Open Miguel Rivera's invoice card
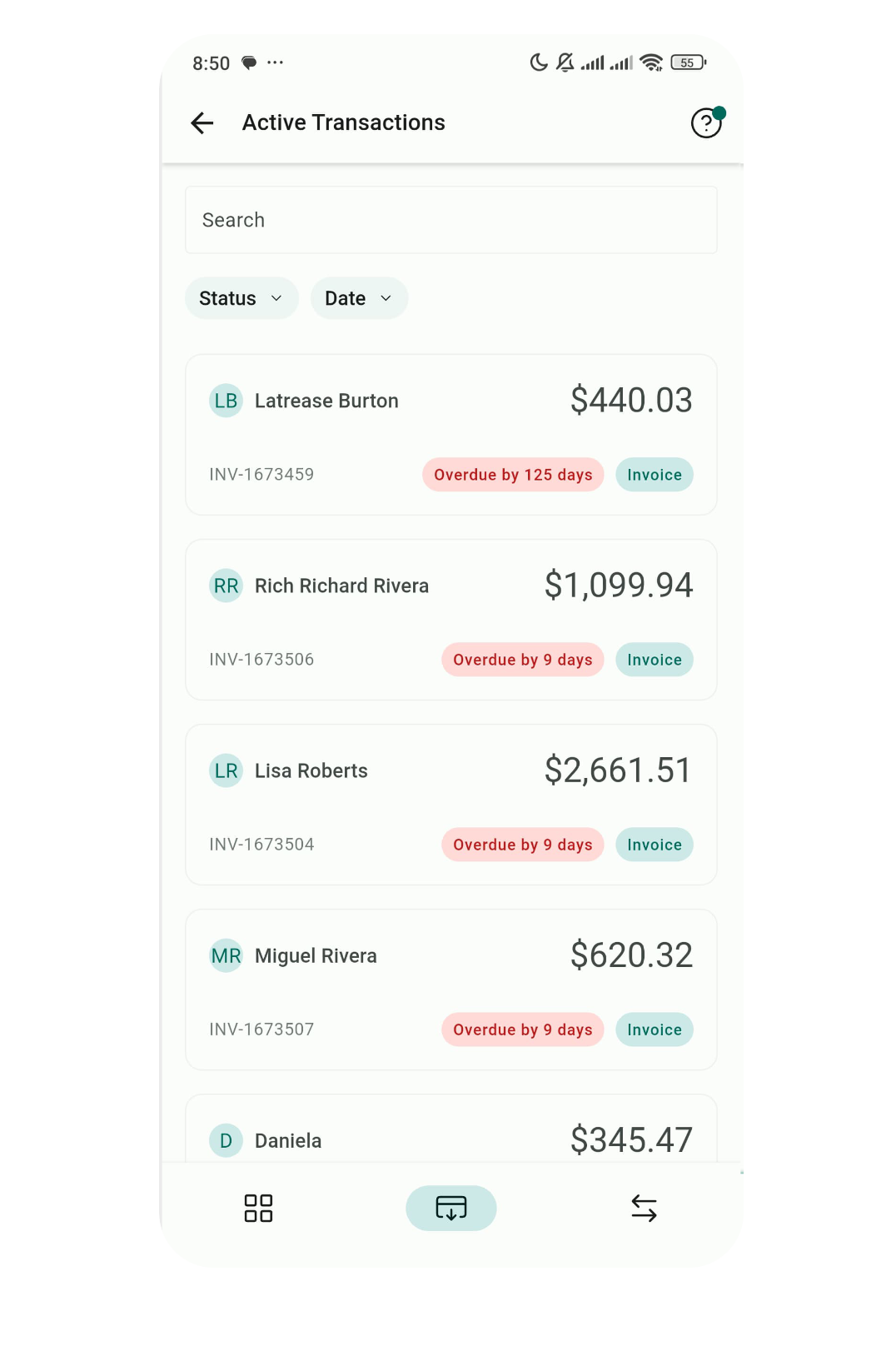Screen dimensions: 896x1356 [x=450, y=989]
